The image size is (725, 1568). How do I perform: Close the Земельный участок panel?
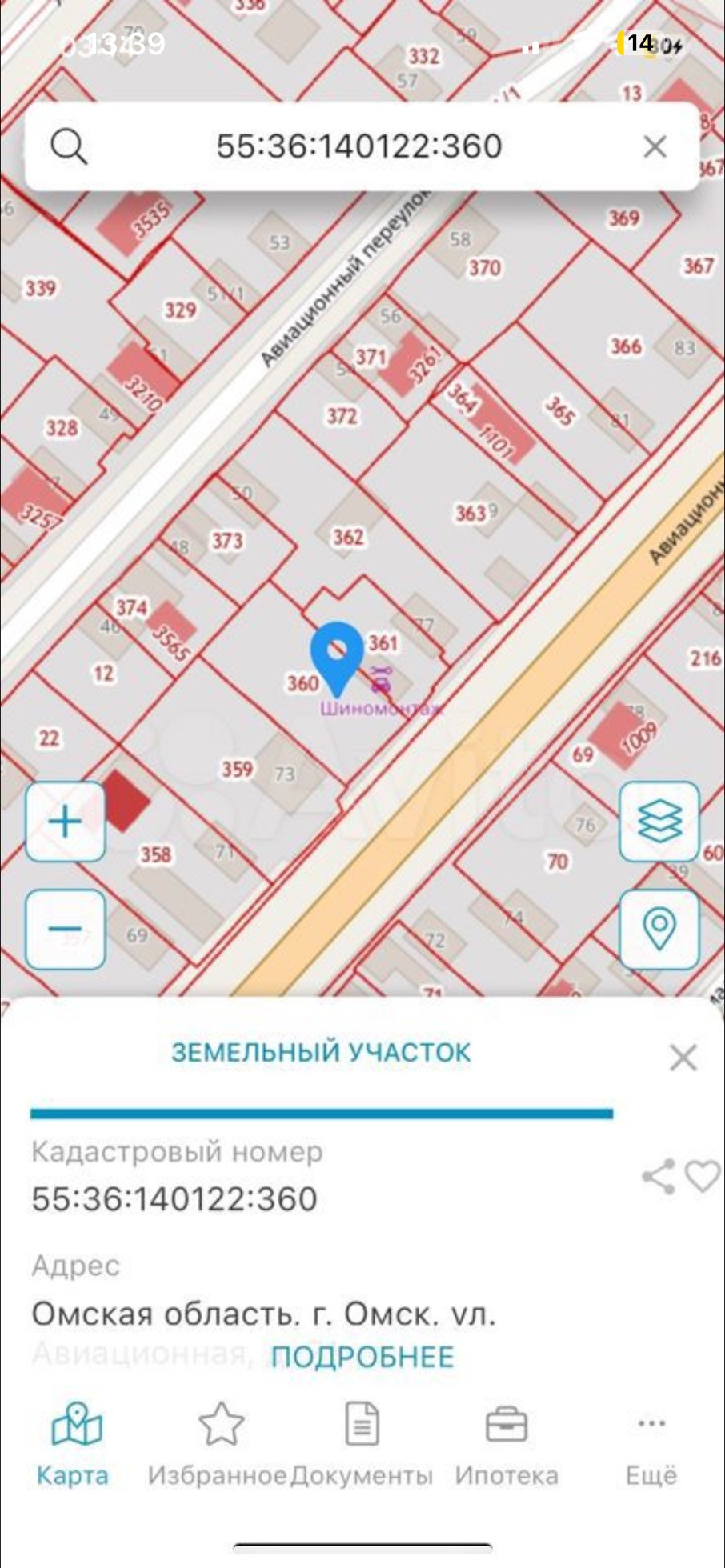(x=683, y=1058)
